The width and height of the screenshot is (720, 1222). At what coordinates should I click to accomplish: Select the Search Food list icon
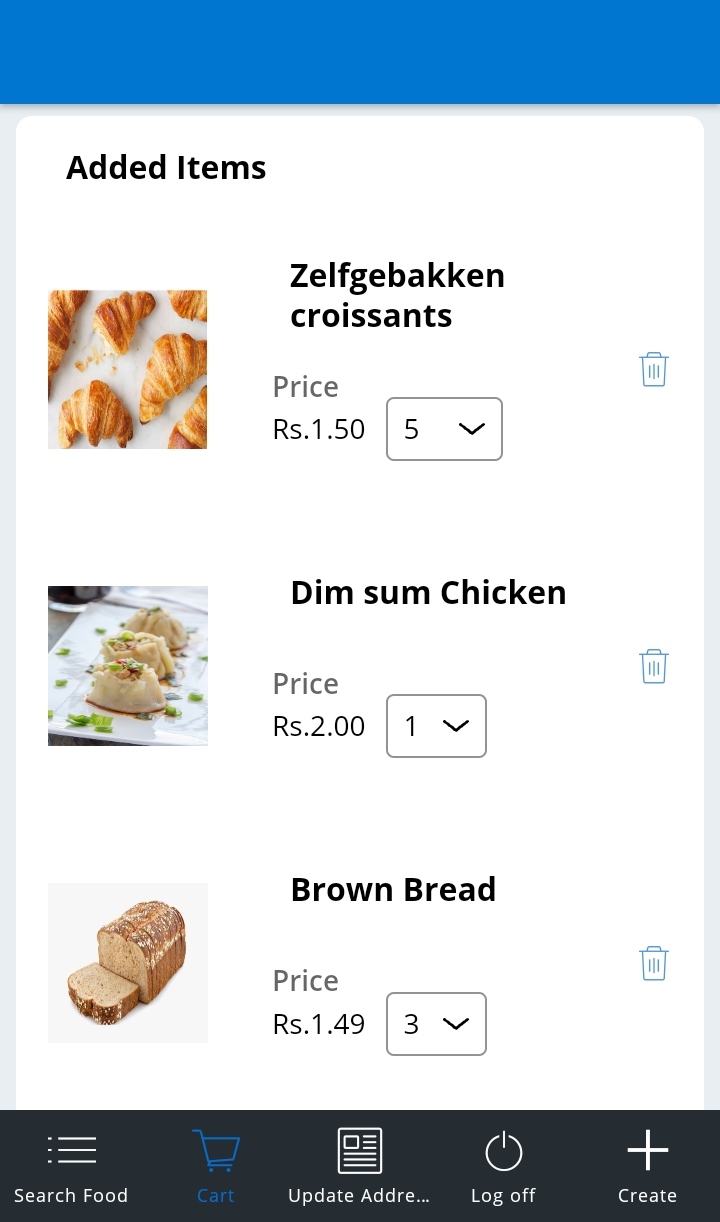pos(71,1149)
